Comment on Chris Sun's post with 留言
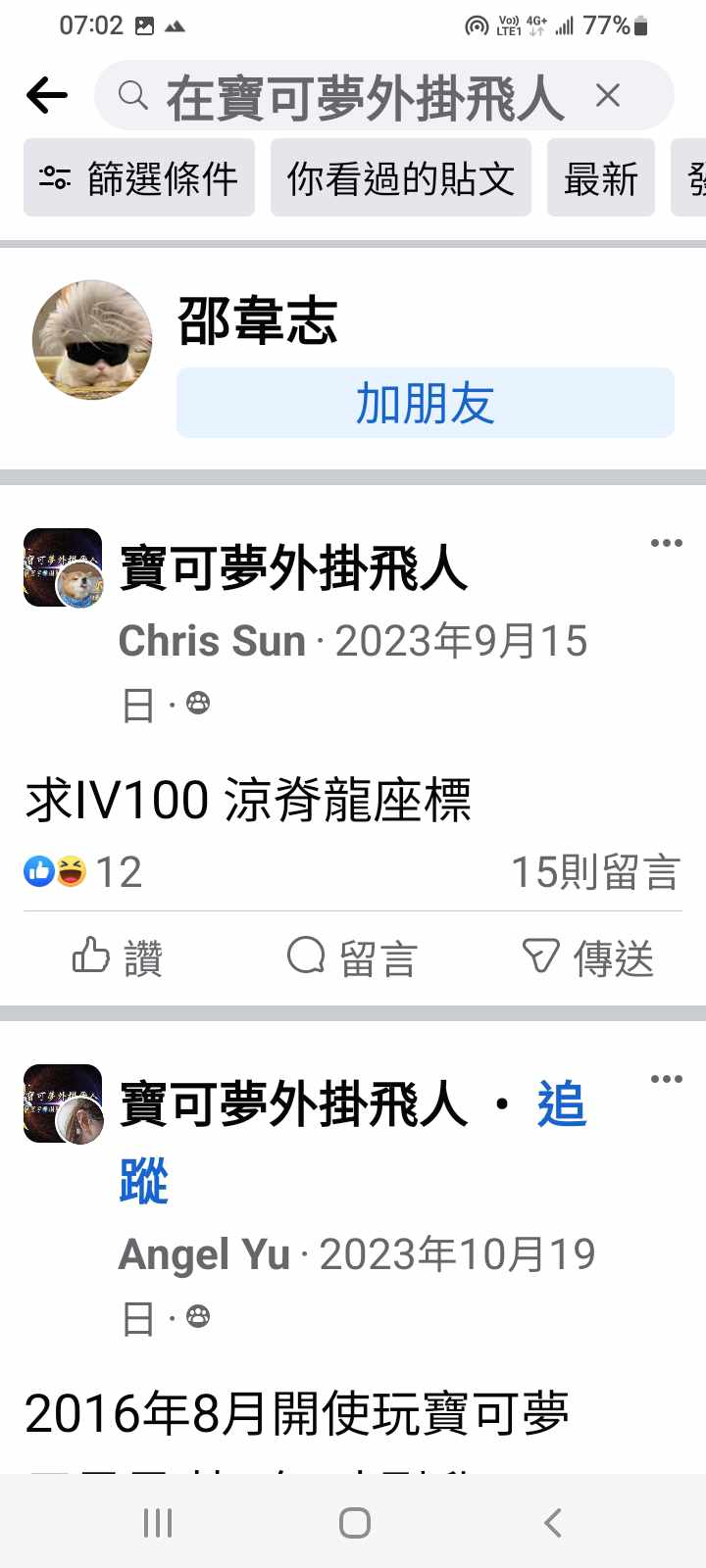Image resolution: width=706 pixels, height=1568 pixels. click(353, 957)
